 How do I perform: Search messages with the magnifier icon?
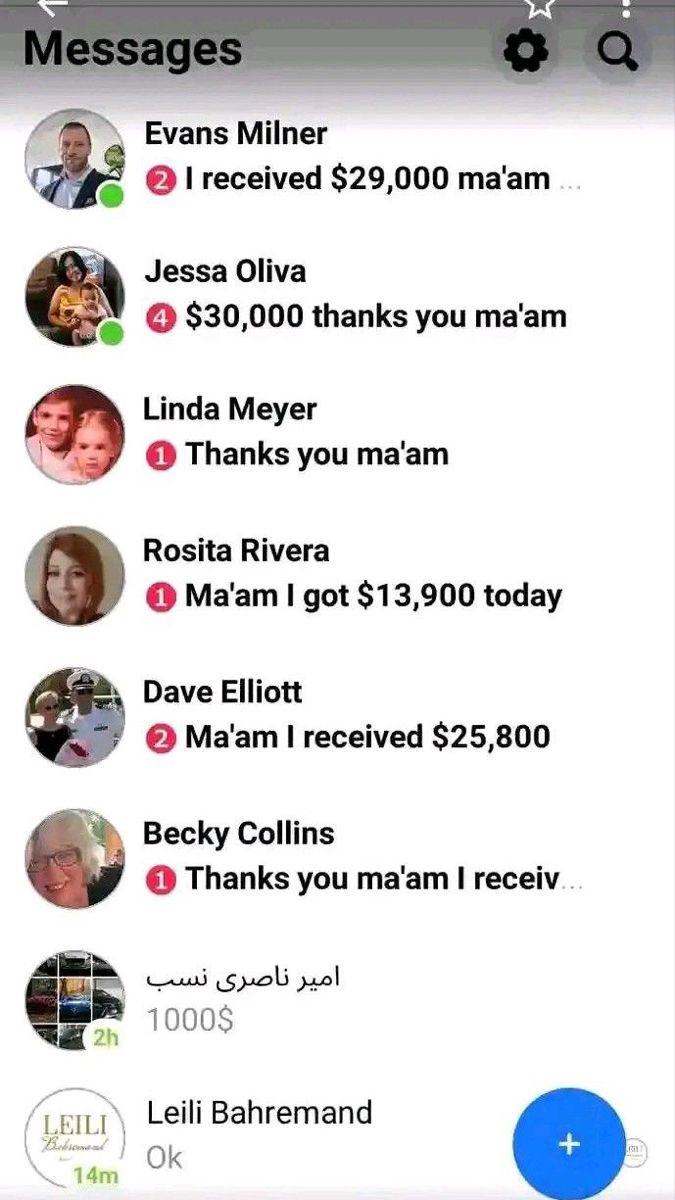[618, 52]
